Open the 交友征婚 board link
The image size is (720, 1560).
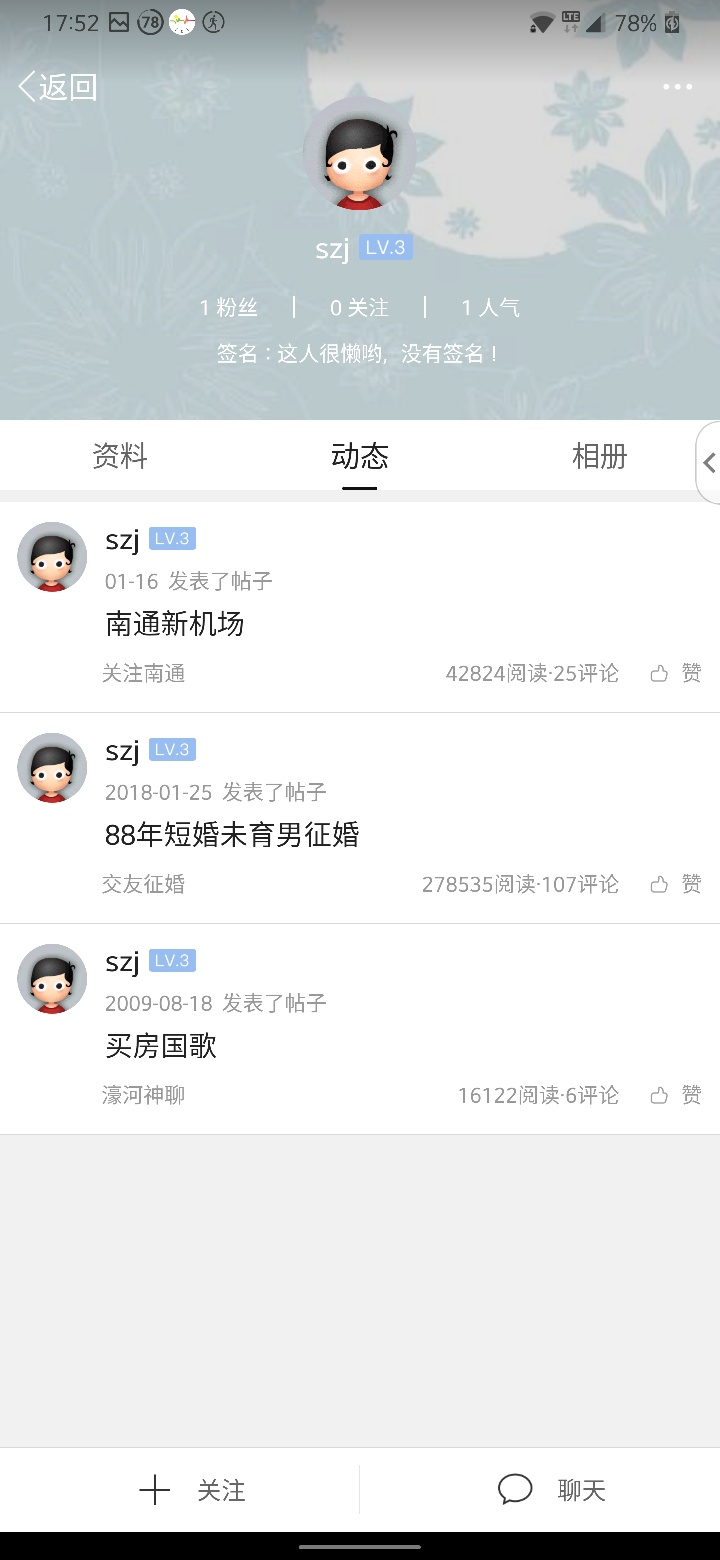click(143, 884)
